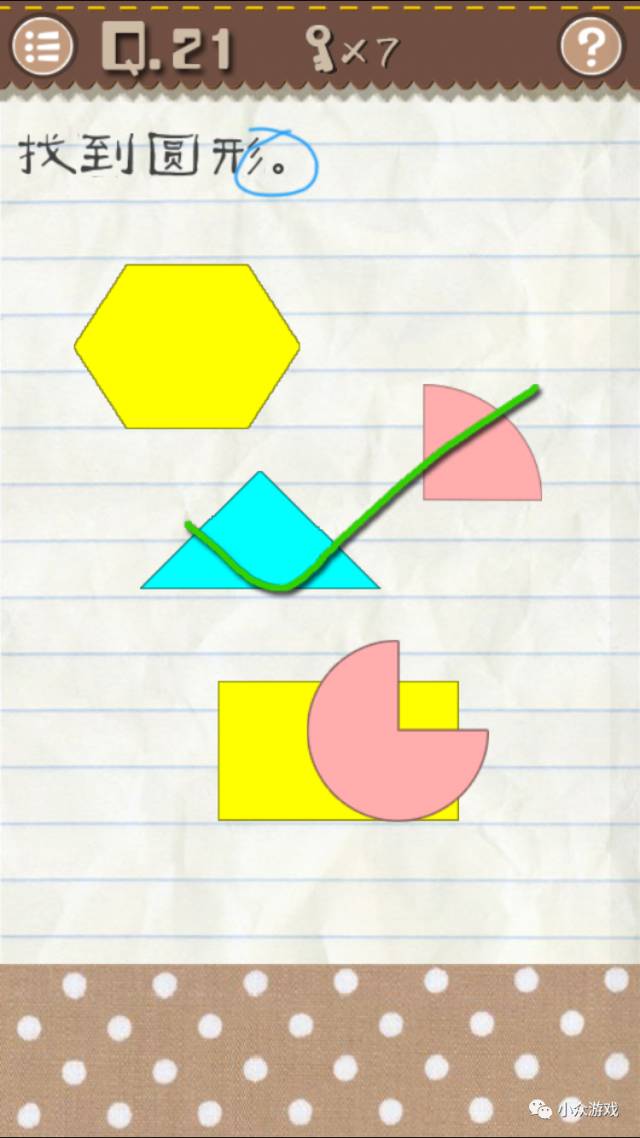Select the yellow hexagon shape

(x=187, y=346)
